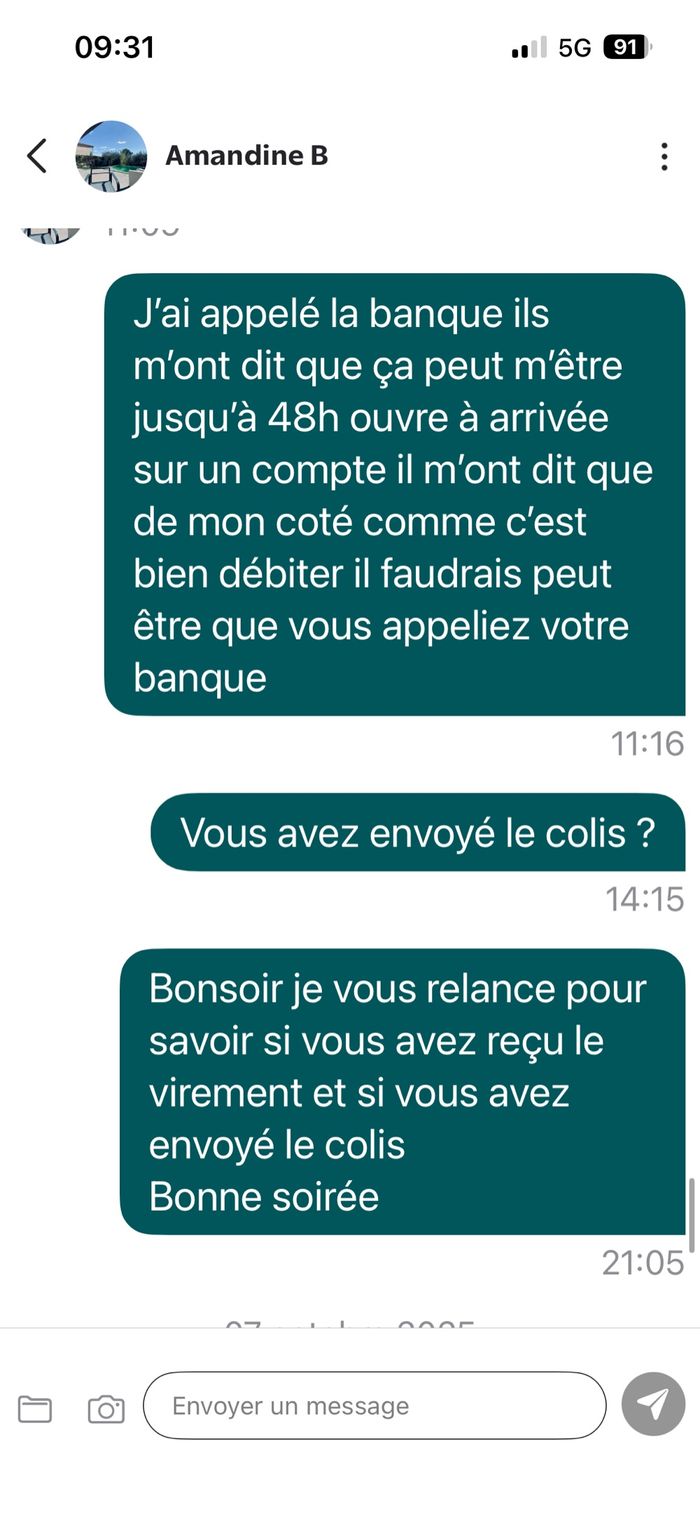700x1516 pixels.
Task: Open the three-dot overflow menu
Action: pos(664,156)
